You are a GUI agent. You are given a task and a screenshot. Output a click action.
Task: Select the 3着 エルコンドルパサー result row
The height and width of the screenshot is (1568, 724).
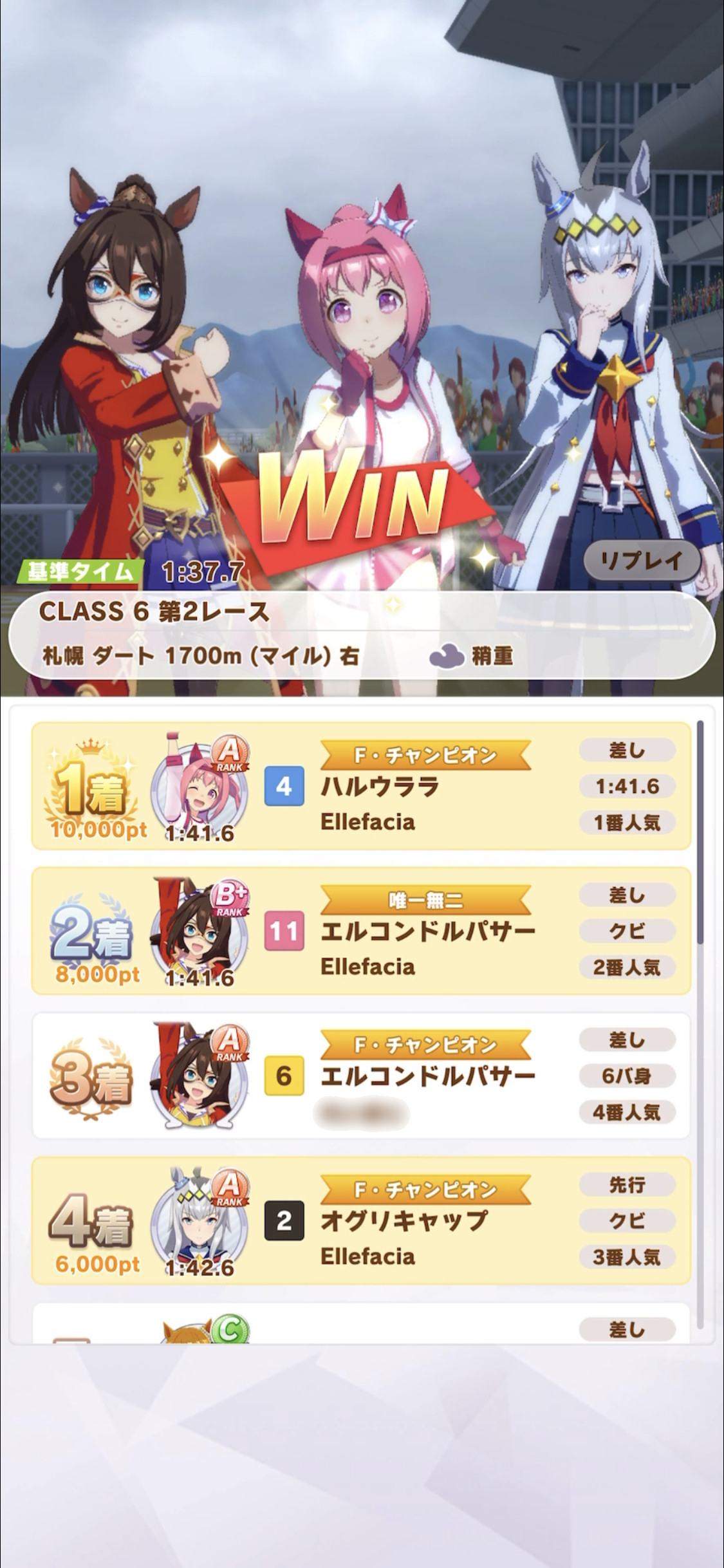tap(361, 1076)
